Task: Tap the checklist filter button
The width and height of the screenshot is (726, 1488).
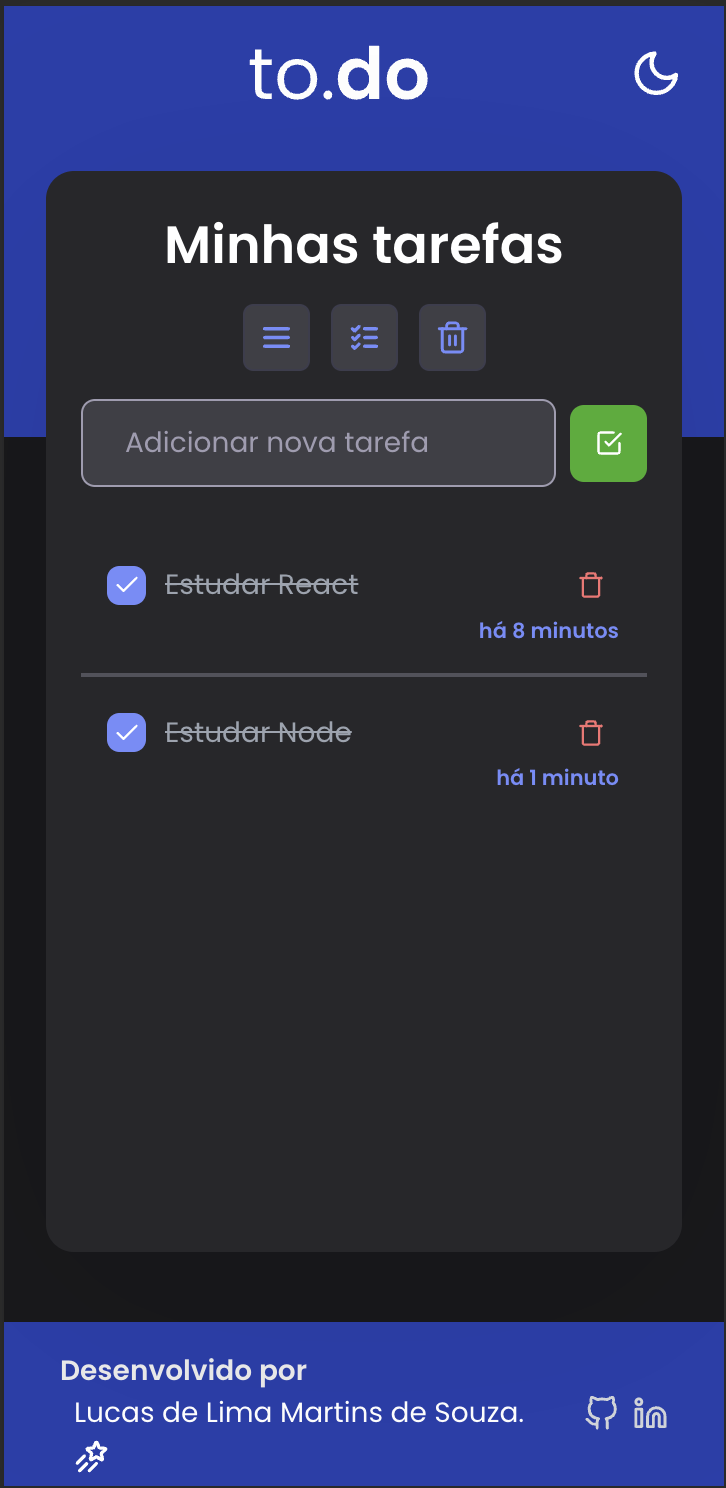Action: pos(364,338)
